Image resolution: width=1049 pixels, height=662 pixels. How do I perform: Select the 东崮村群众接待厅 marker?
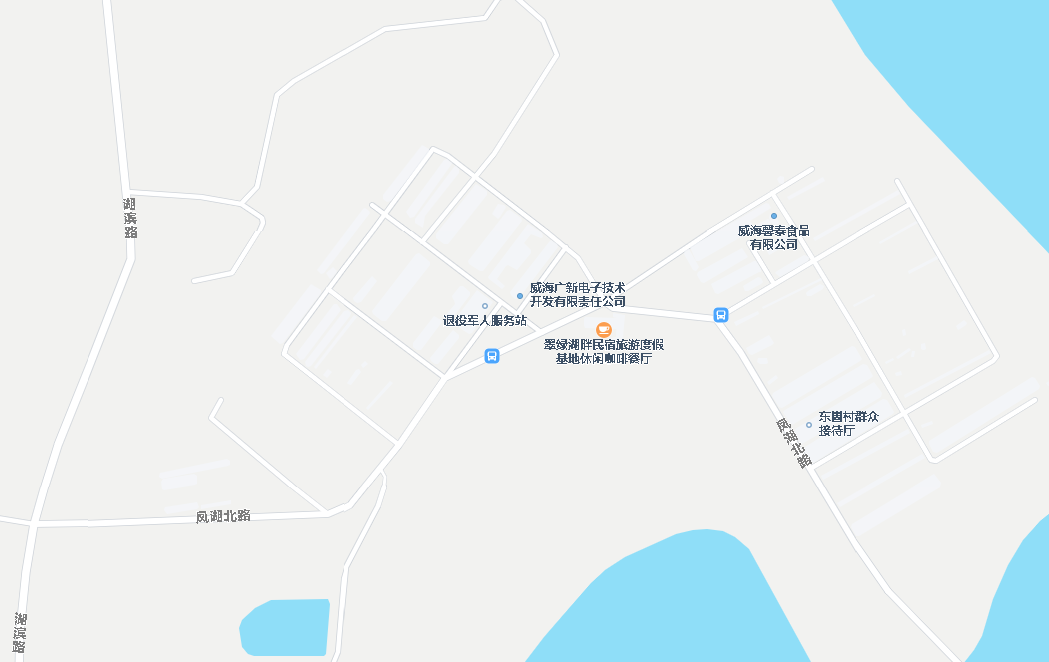(809, 425)
